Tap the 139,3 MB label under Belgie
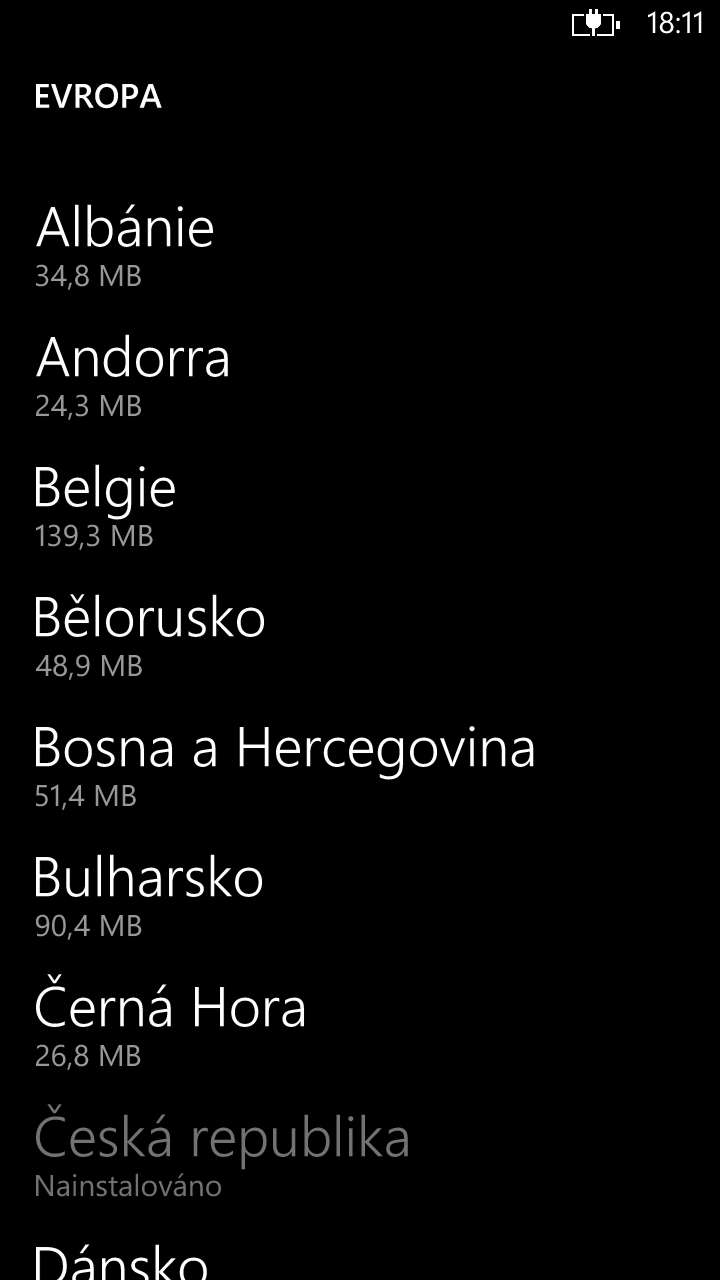This screenshot has height=1280, width=720. (x=93, y=536)
